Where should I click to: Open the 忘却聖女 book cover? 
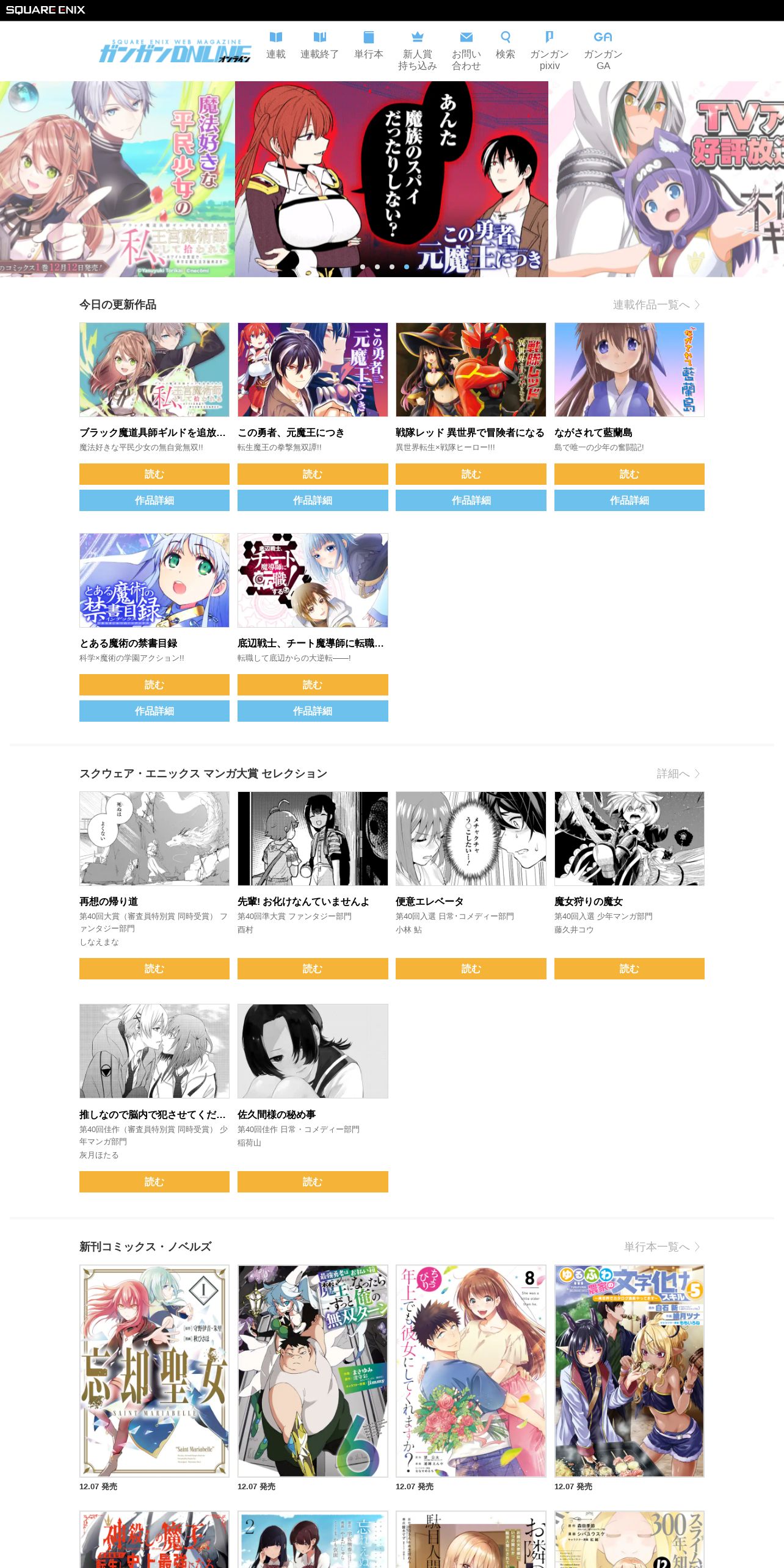point(154,1371)
